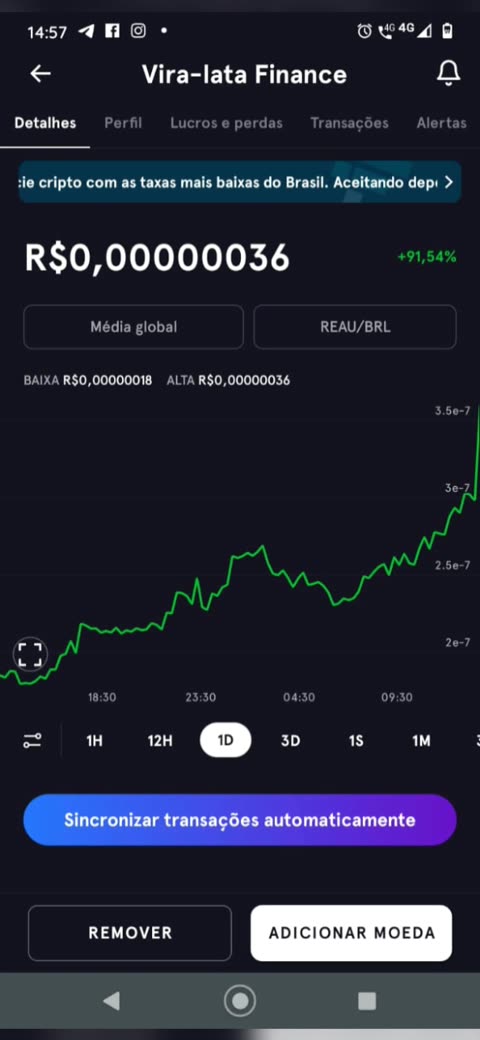
Task: Choose the 3D chart range
Action: [290, 741]
